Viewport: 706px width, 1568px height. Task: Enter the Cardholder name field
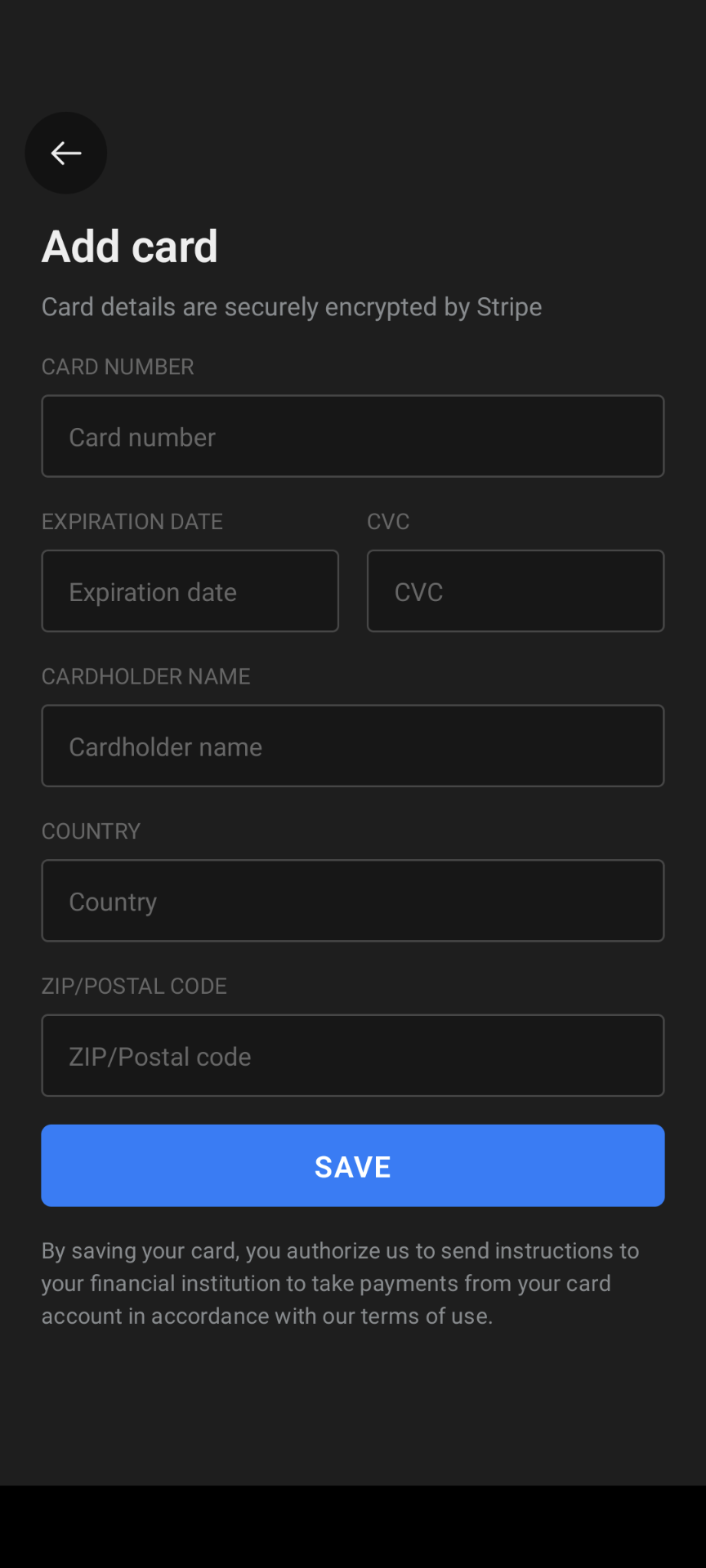353,746
